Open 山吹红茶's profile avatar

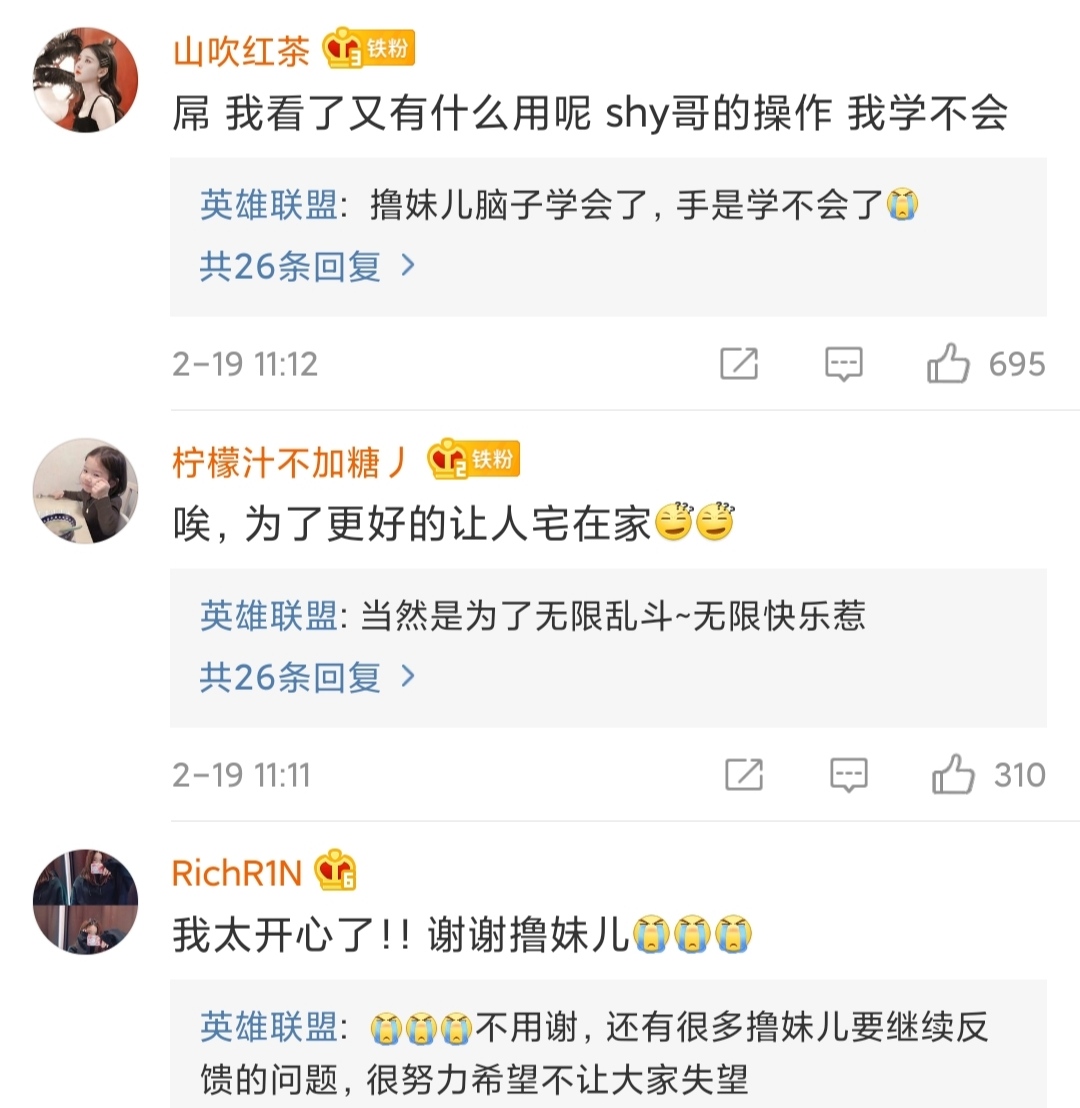pyautogui.click(x=86, y=80)
